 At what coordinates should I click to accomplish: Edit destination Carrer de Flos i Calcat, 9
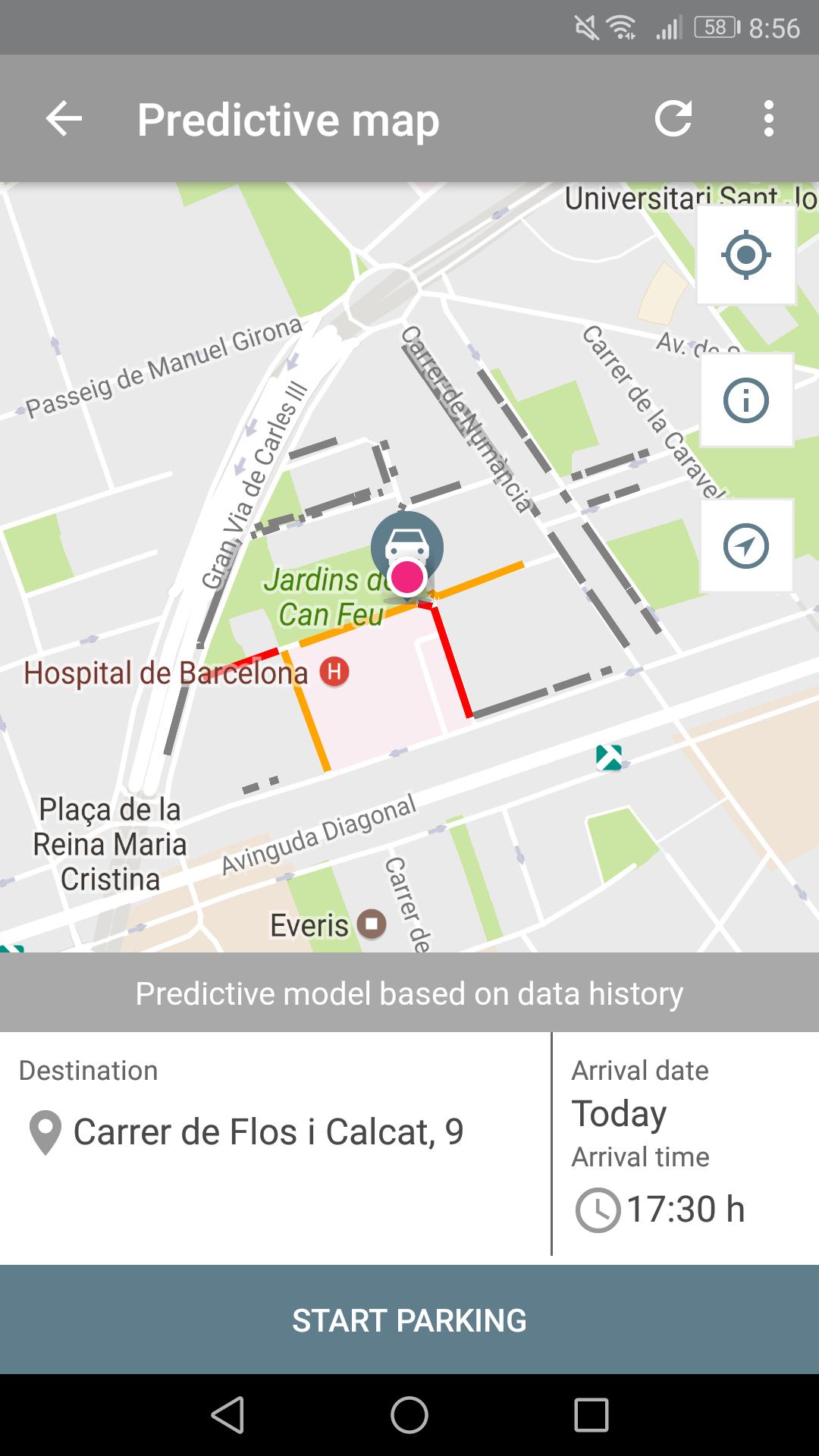click(268, 1132)
